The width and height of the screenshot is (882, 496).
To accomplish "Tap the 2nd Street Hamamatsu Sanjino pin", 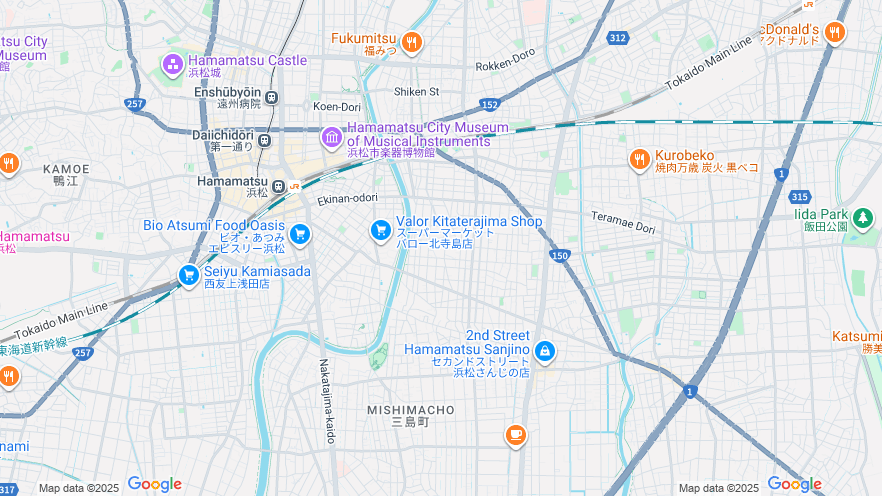I will [x=544, y=351].
